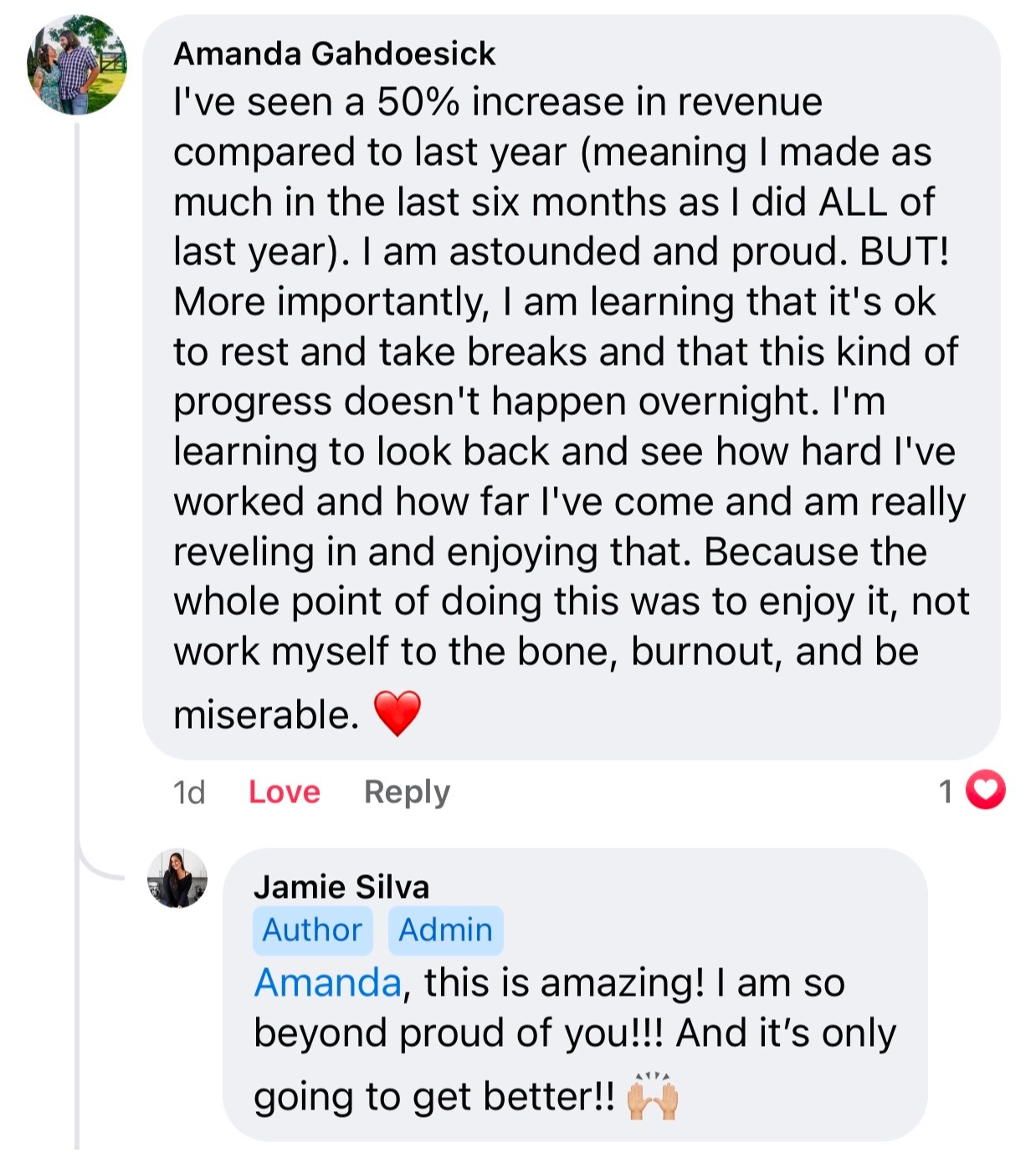1036x1158 pixels.
Task: Open Amanda Gahdoesick's profile picture
Action: (x=77, y=65)
